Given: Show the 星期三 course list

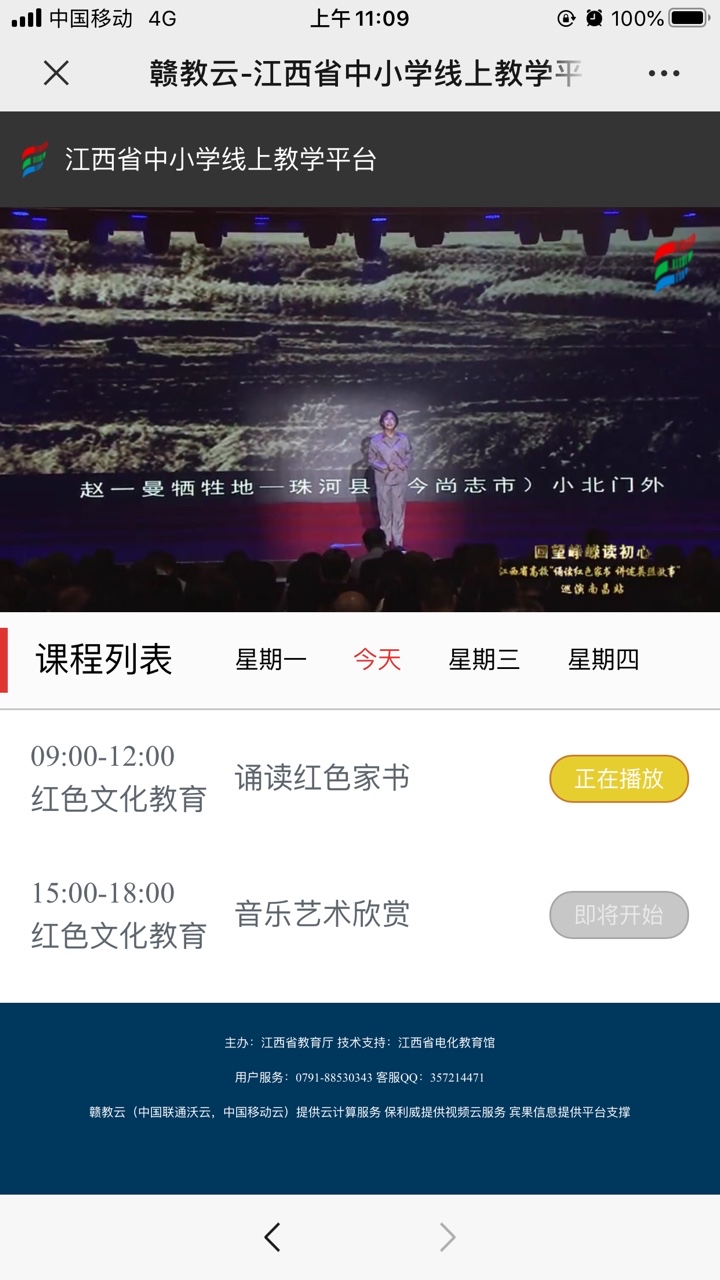Looking at the screenshot, I should [484, 660].
